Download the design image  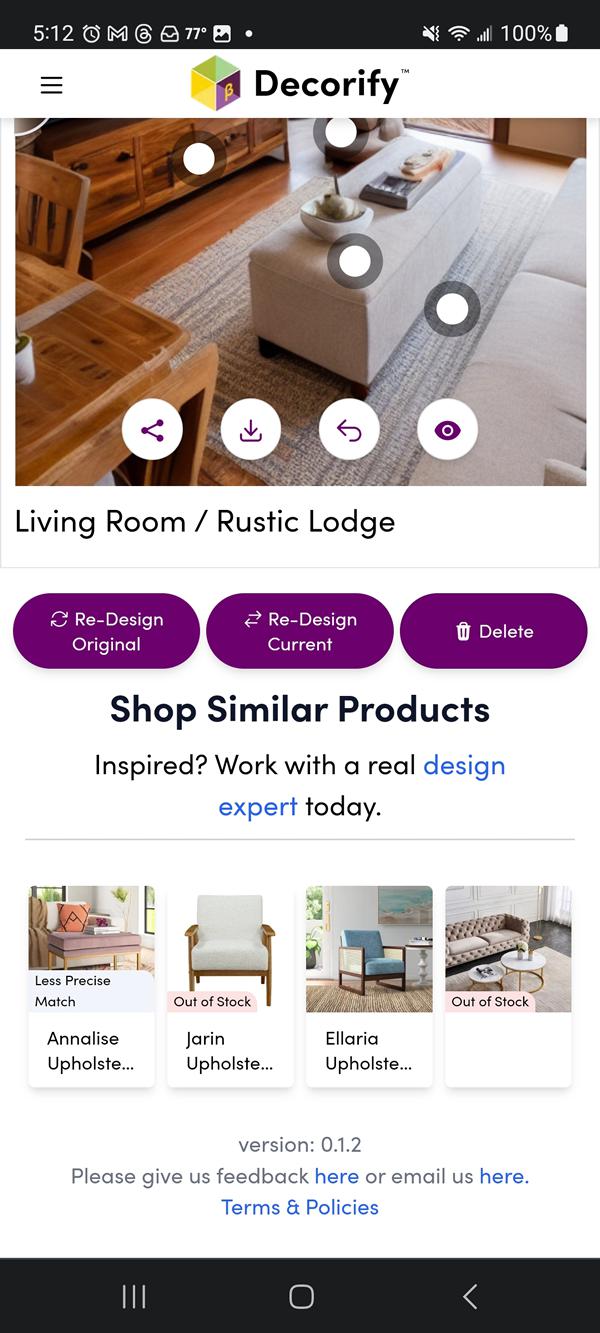(x=250, y=431)
